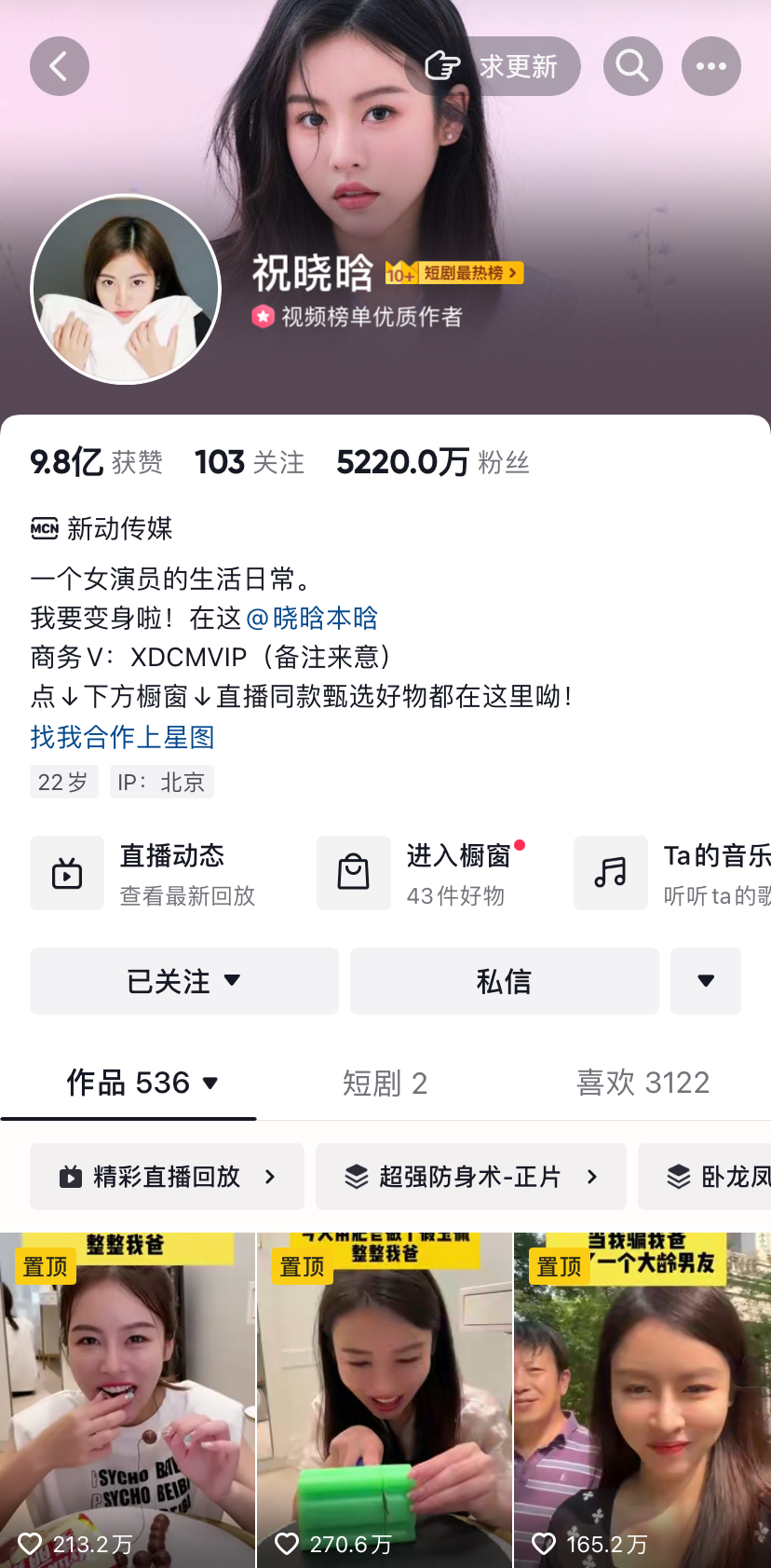Switch to the 短剧 2 tab
771x1568 pixels.
(385, 1083)
